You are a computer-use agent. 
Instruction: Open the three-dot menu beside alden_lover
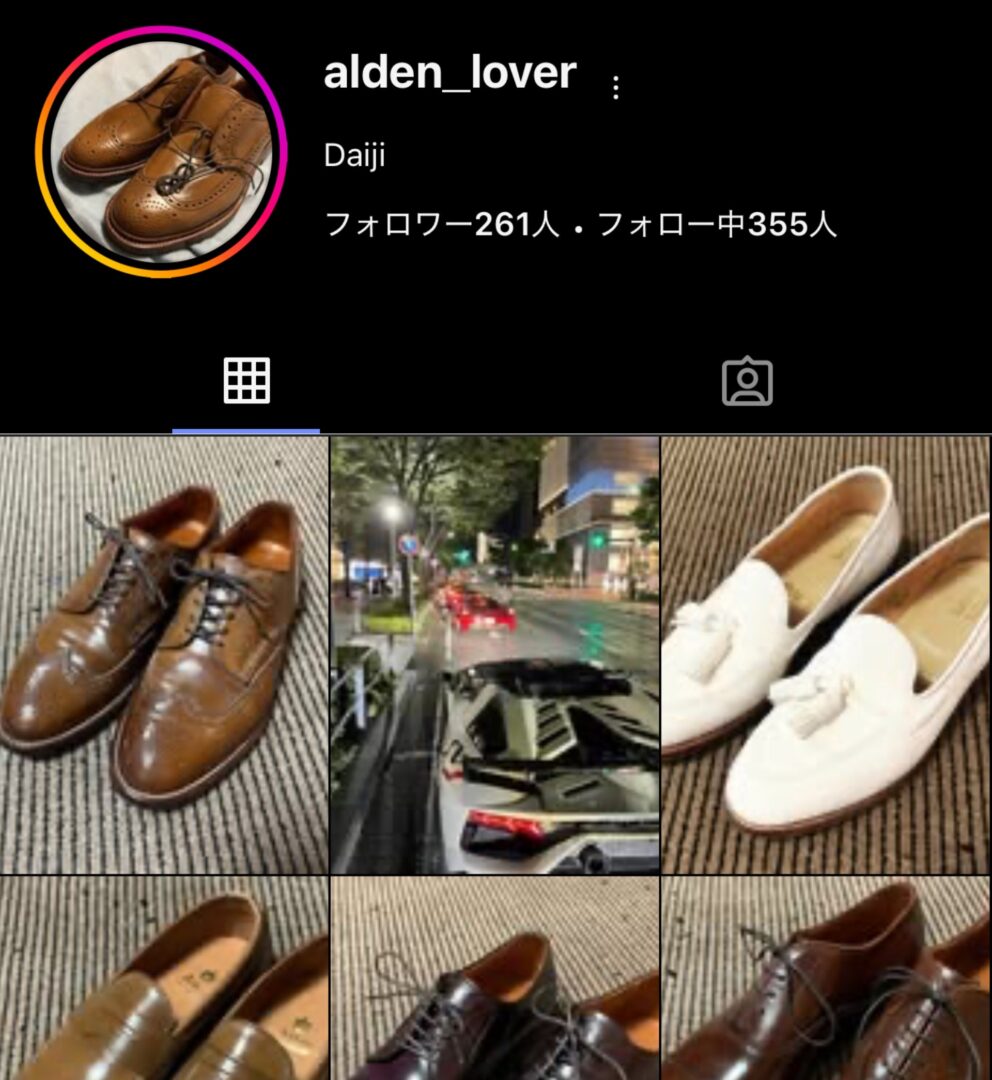click(x=615, y=88)
